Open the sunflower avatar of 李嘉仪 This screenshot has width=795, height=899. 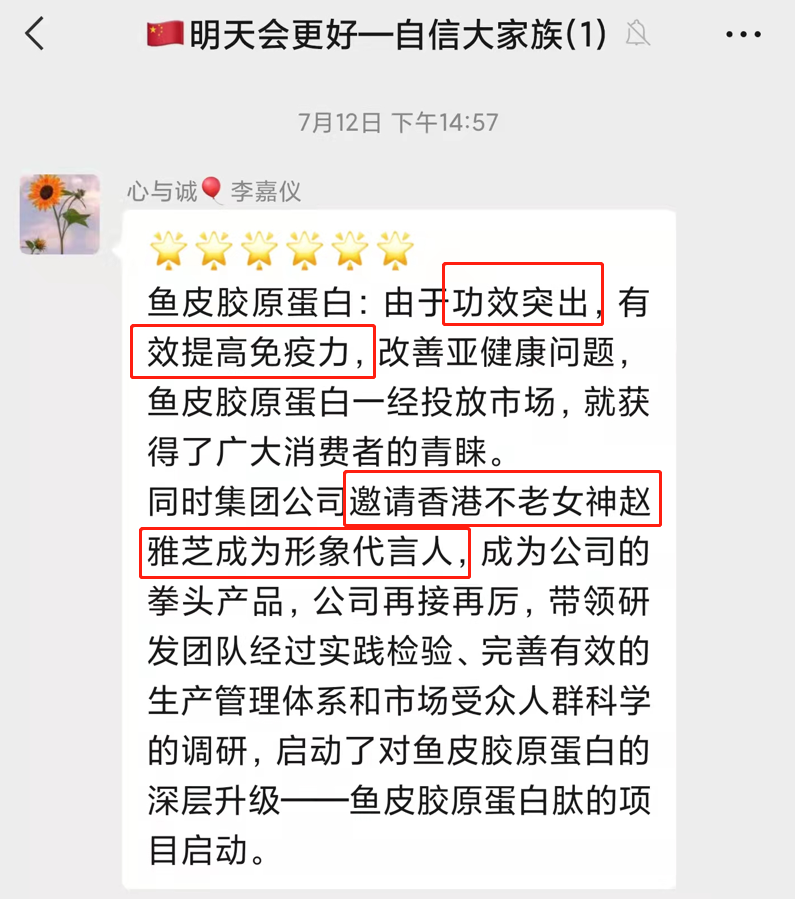60,214
